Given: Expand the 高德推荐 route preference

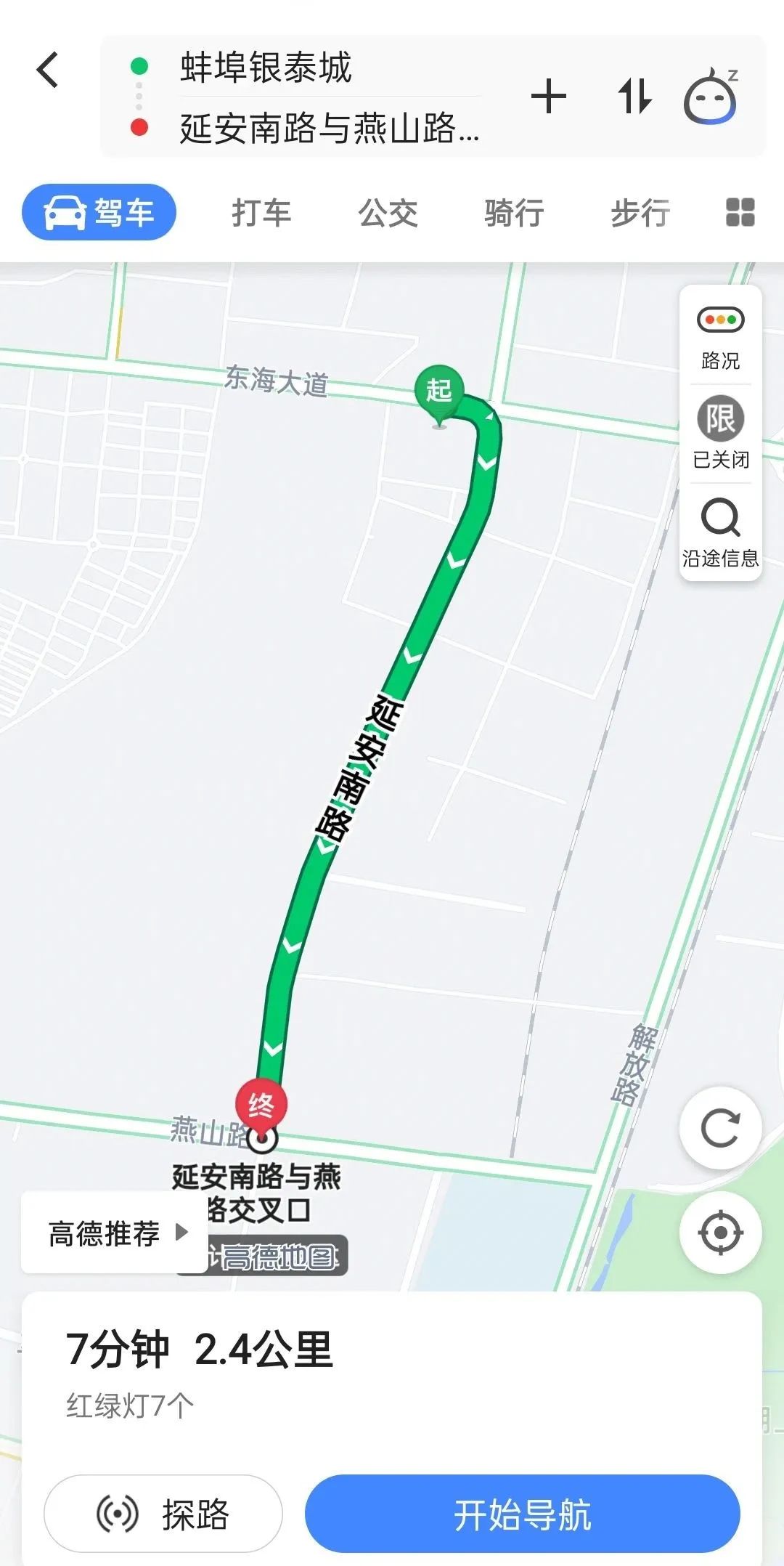Looking at the screenshot, I should tap(116, 1233).
